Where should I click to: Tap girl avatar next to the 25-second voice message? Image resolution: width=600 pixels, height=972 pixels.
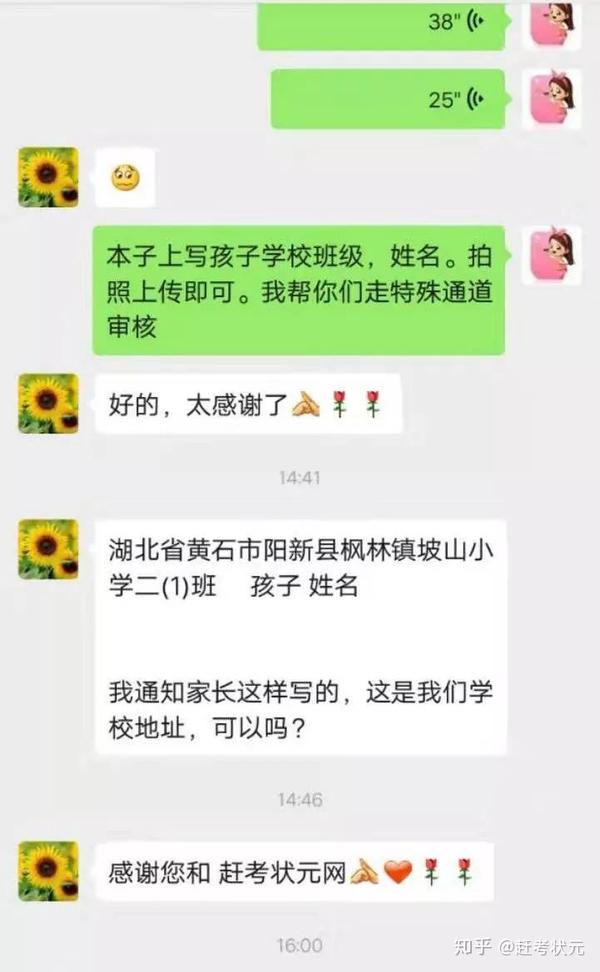pos(551,98)
